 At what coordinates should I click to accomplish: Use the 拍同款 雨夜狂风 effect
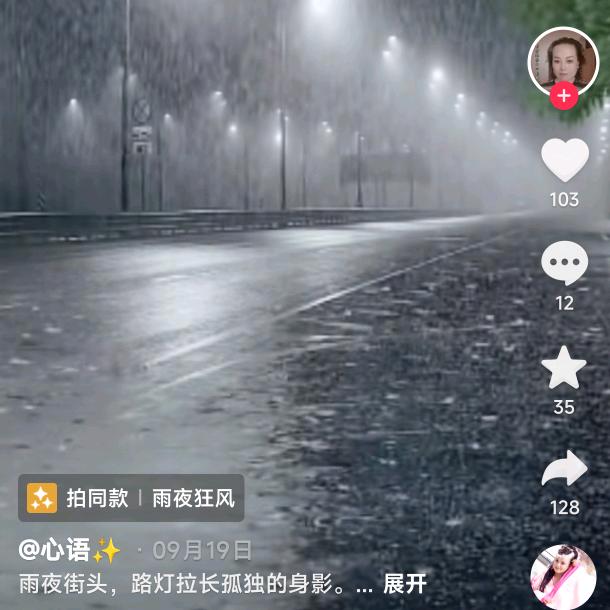pyautogui.click(x=131, y=498)
